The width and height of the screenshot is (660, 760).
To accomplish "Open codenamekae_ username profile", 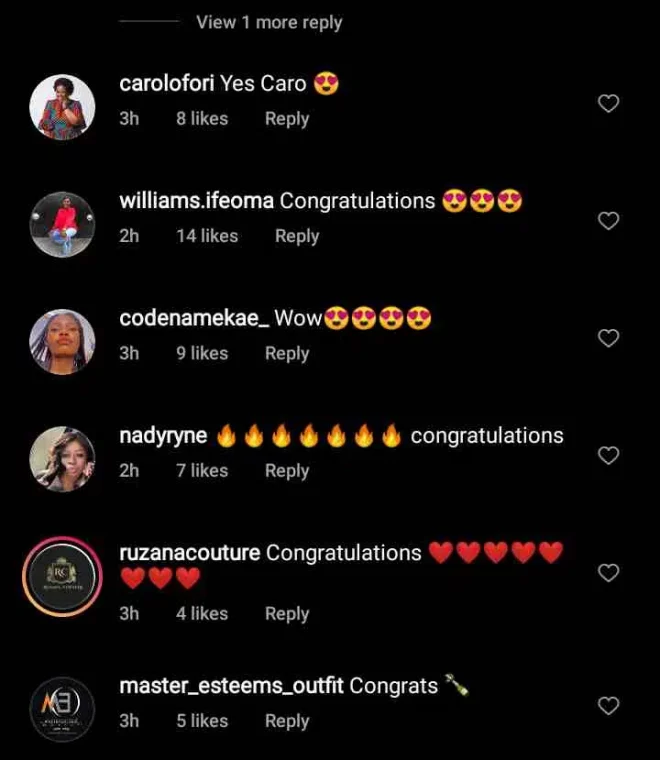I will point(193,319).
